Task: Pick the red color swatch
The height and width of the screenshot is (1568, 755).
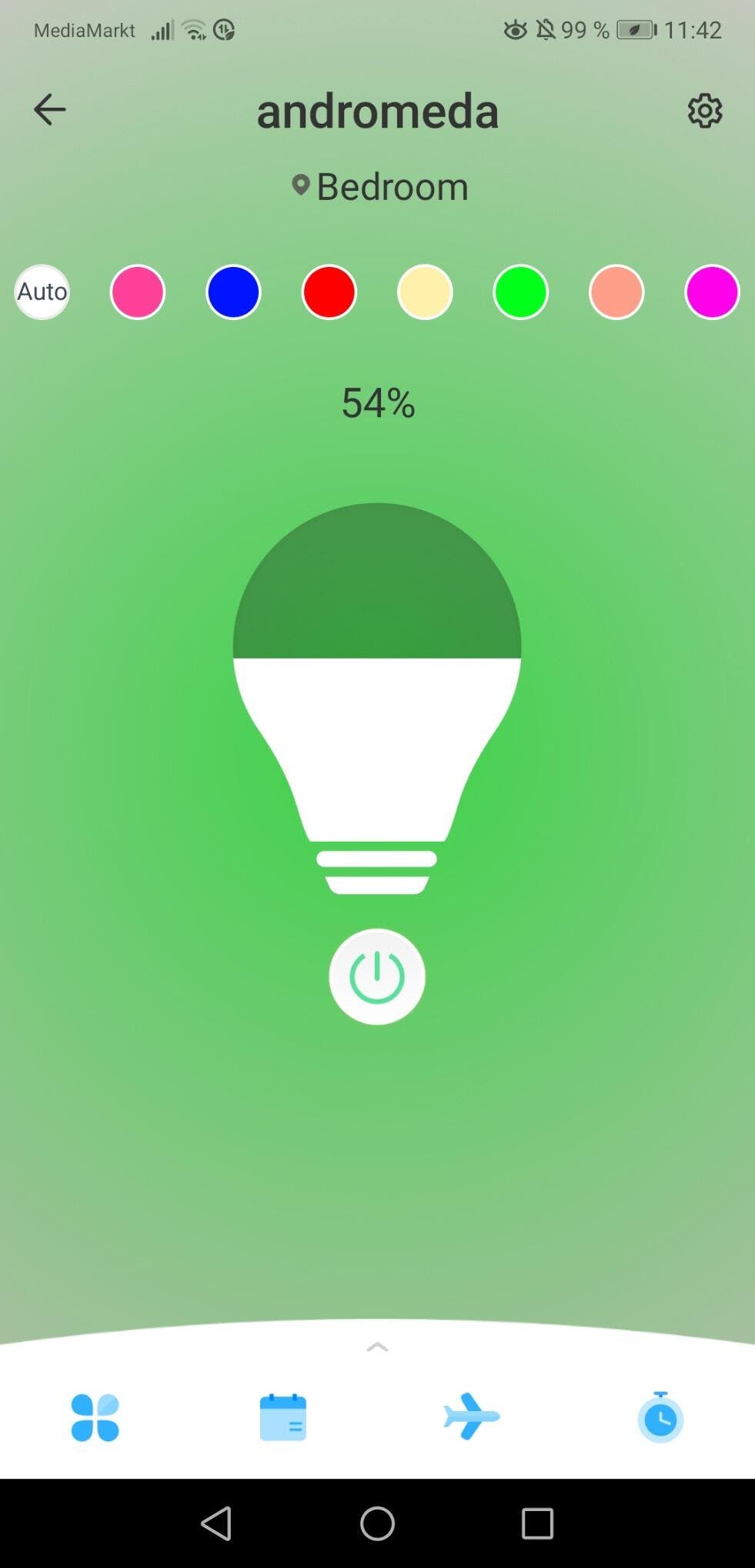Action: click(329, 292)
